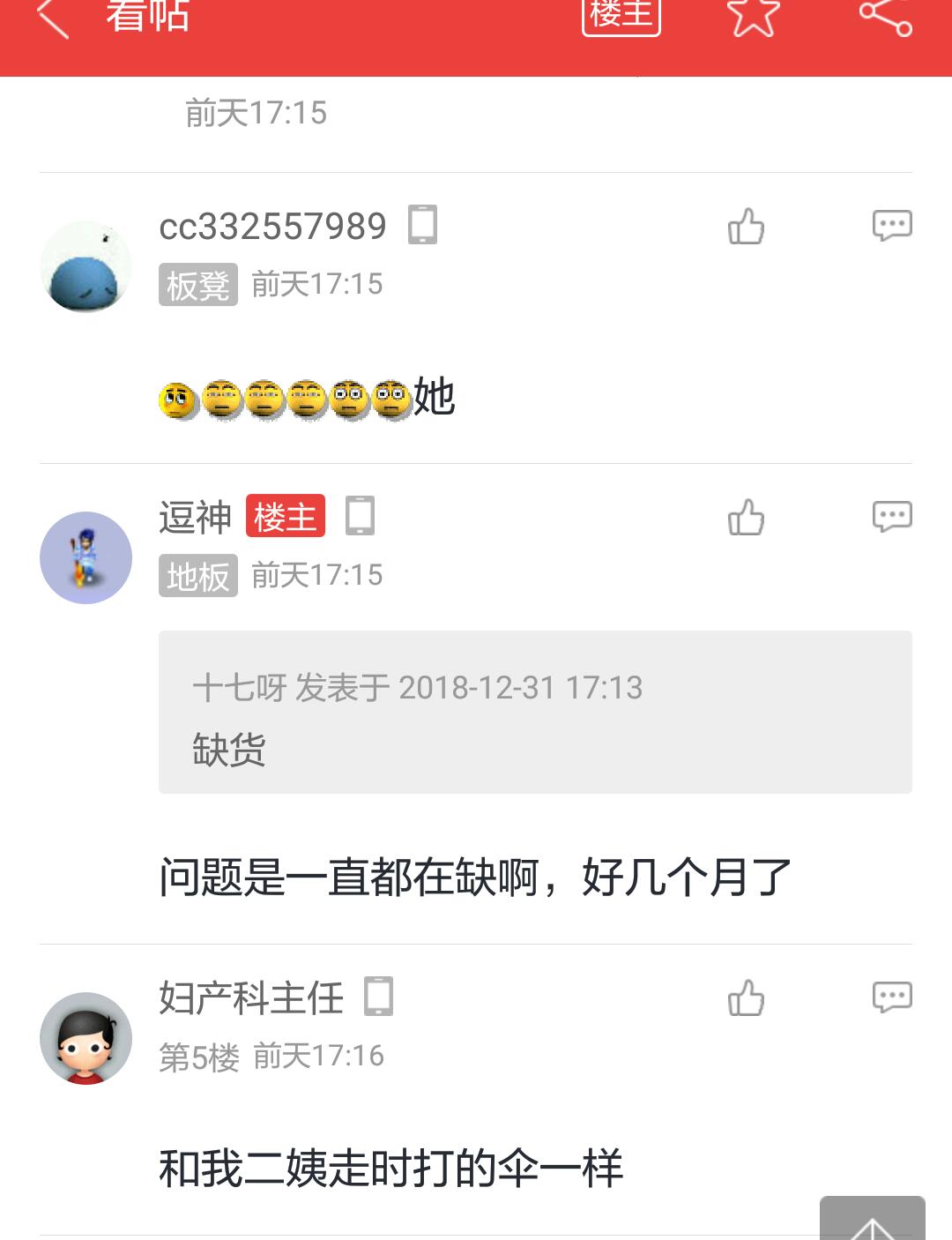Open the username 妇产科主任
Viewport: 952px width, 1240px height.
pyautogui.click(x=251, y=998)
